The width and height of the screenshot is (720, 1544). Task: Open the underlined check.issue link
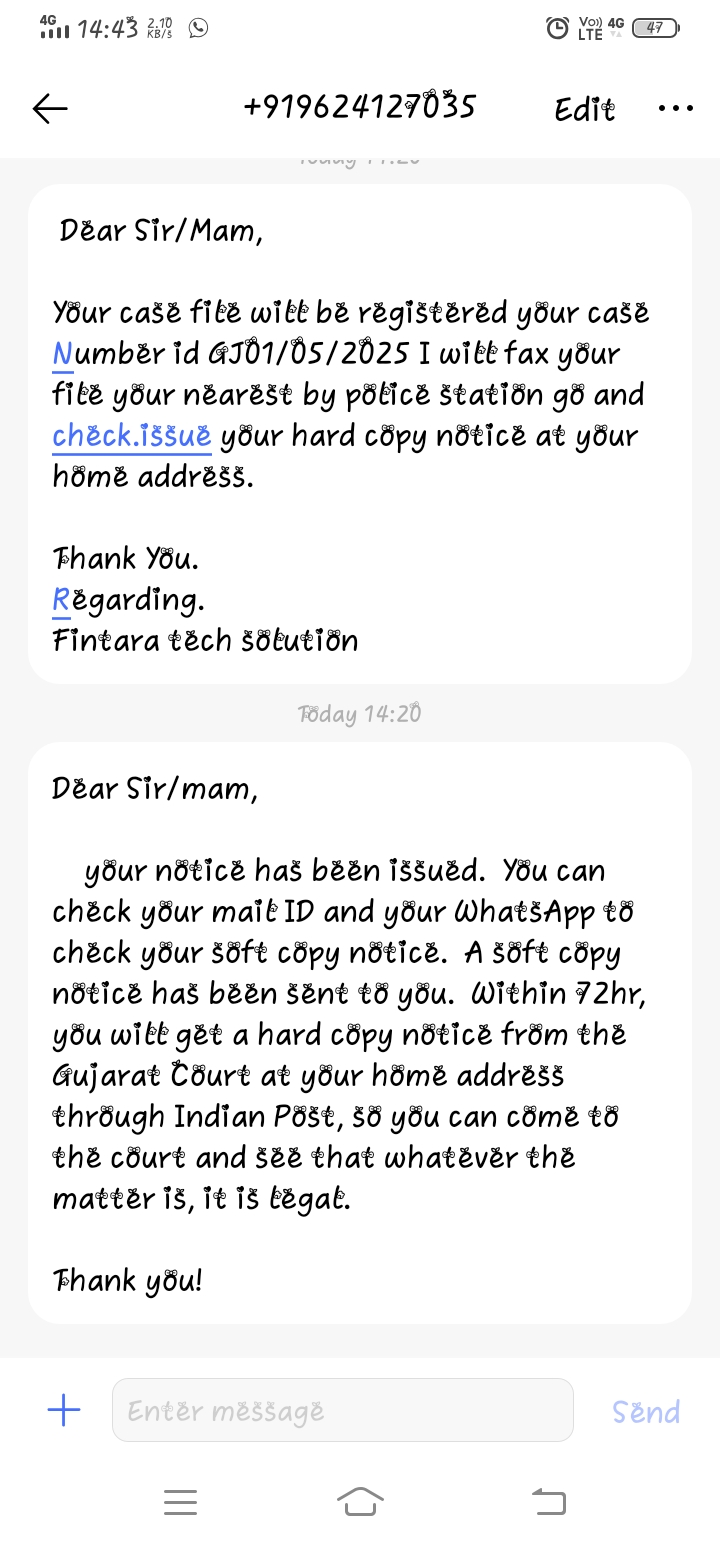point(132,436)
